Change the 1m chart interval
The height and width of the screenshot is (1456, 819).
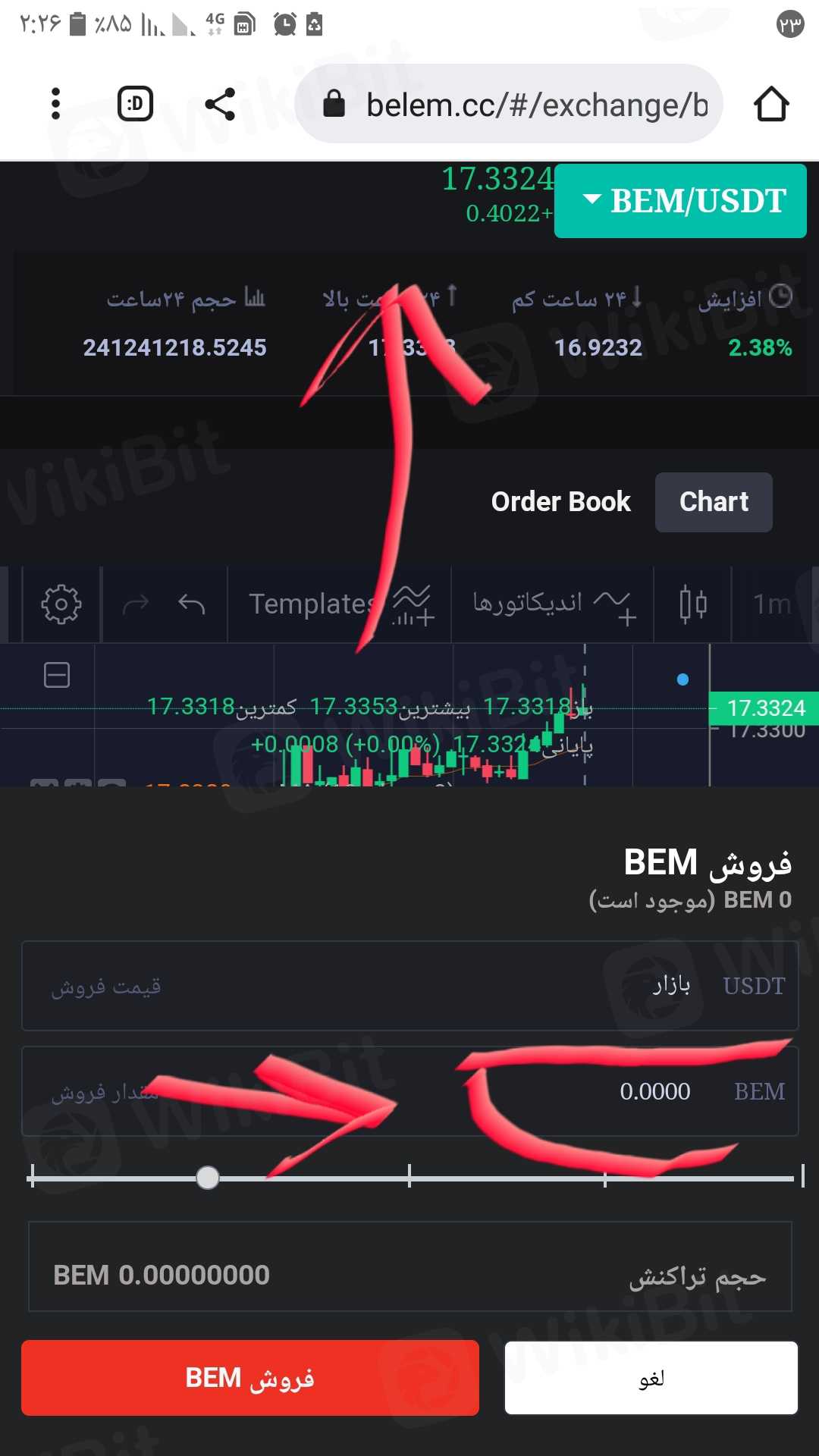[x=772, y=604]
